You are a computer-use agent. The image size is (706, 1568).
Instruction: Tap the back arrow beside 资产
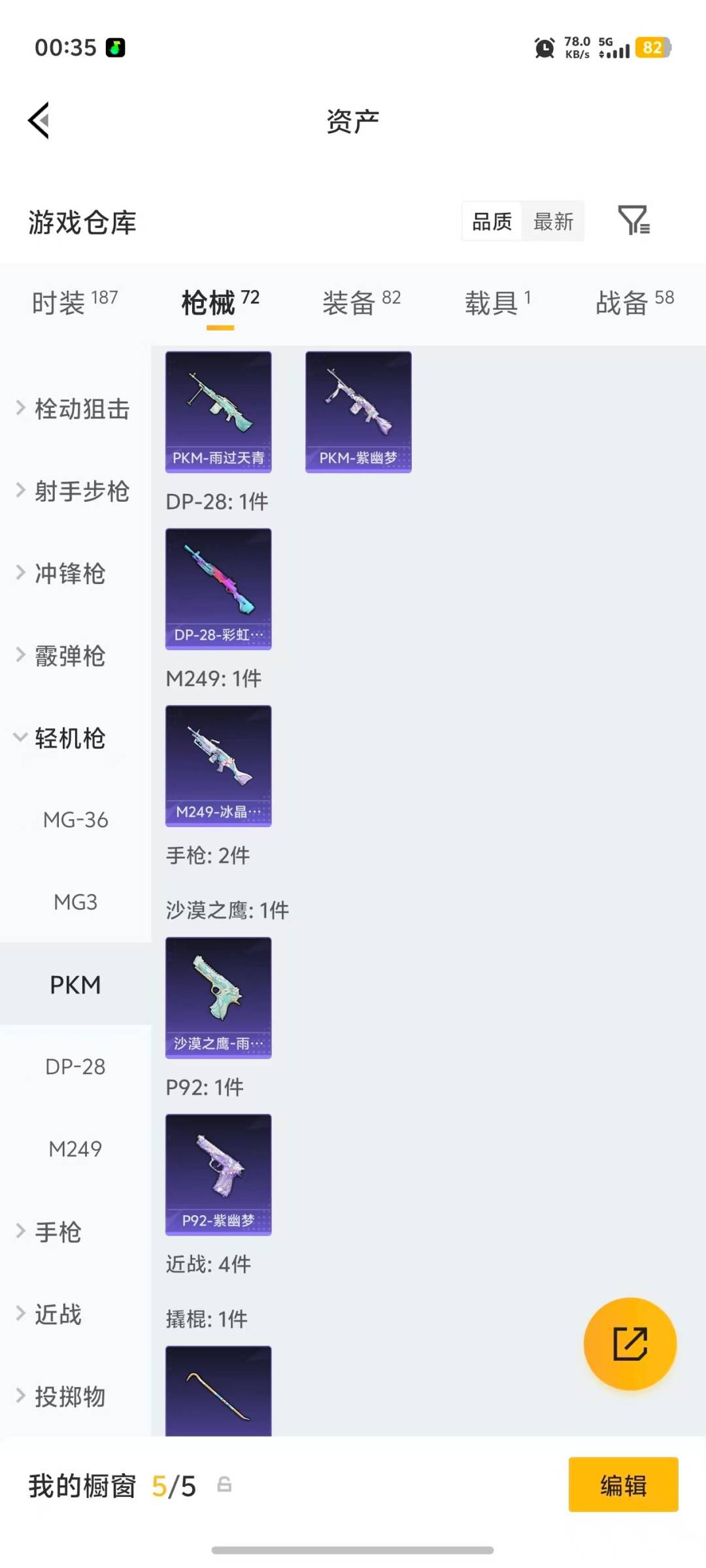(x=39, y=120)
